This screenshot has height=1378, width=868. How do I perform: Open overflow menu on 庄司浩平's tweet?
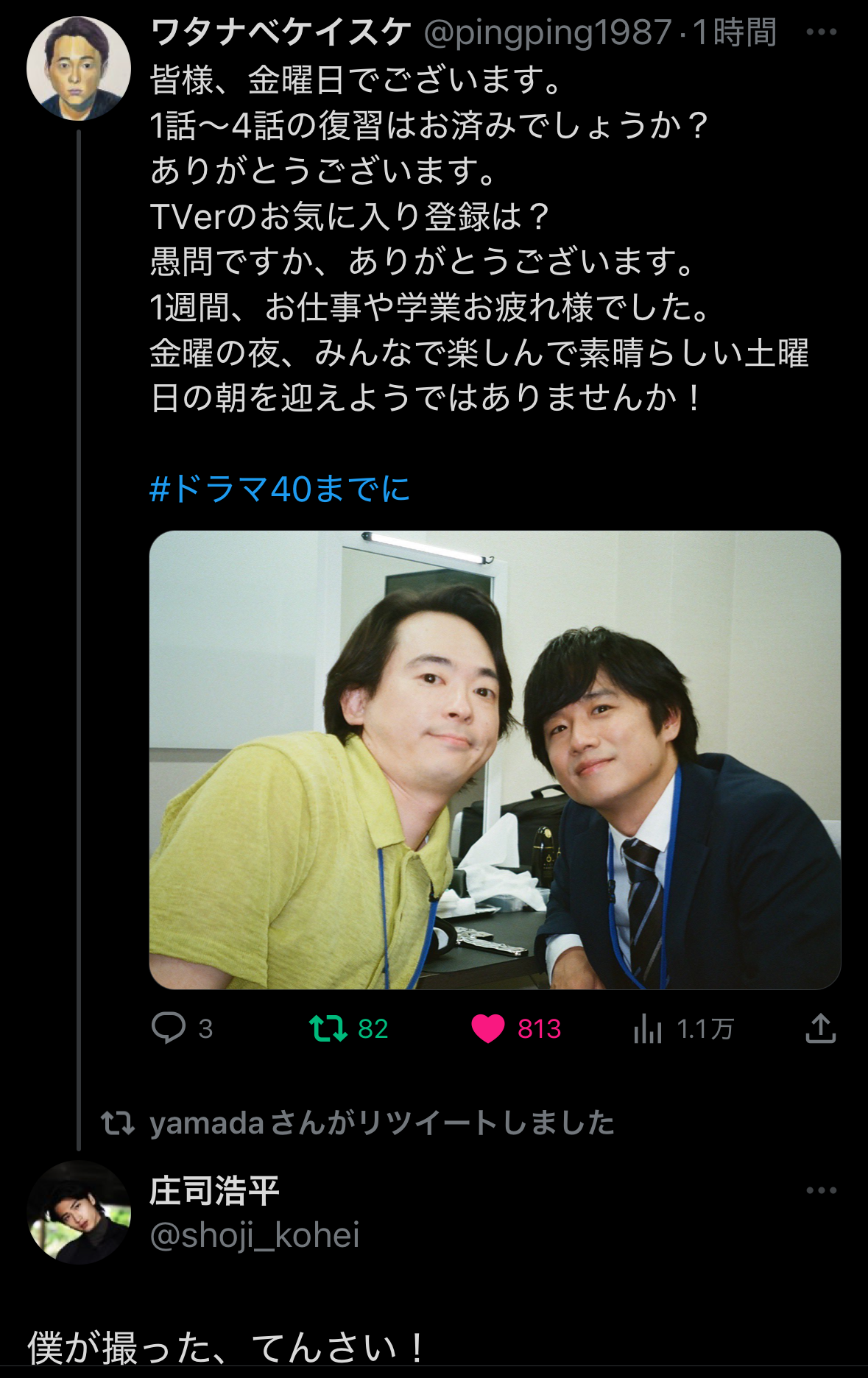click(821, 1190)
